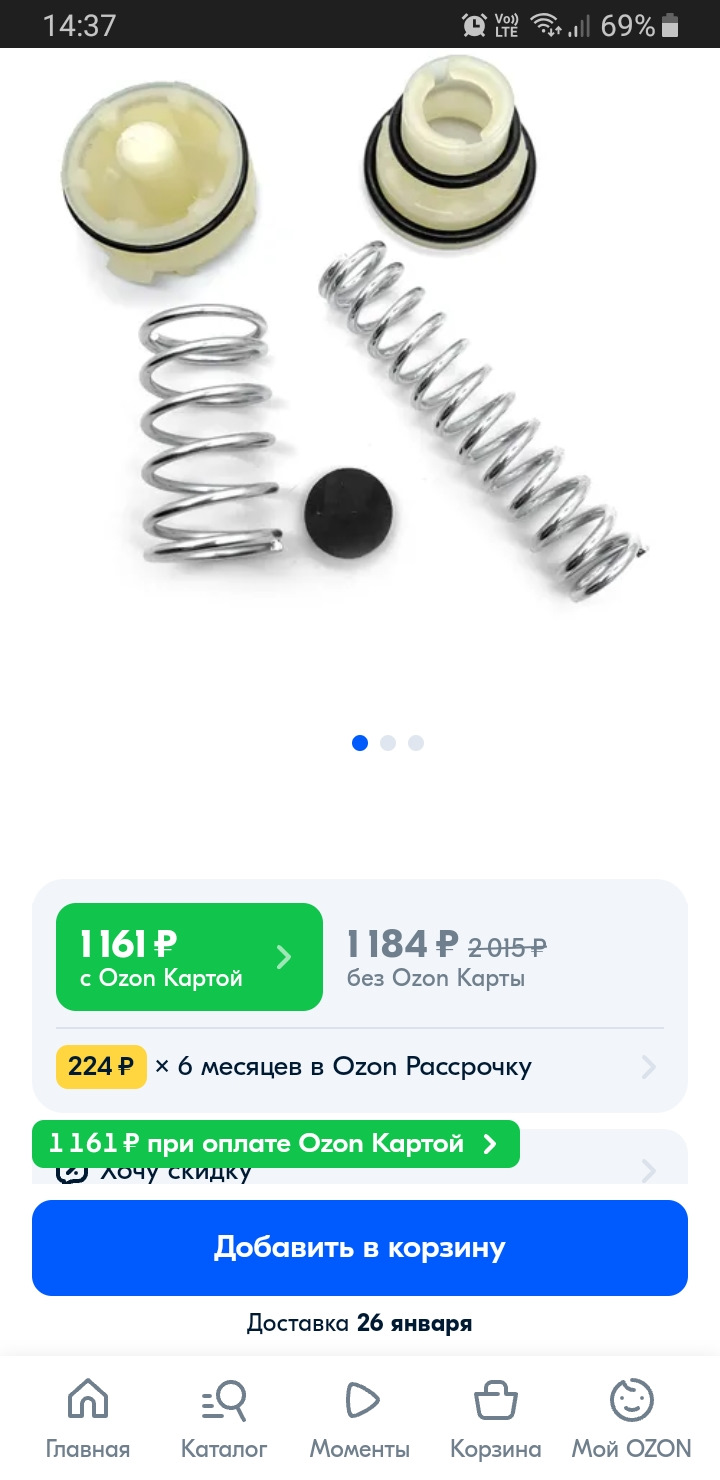Add the item with Добавить в корзину
Screen dimensions: 720x1480
tap(360, 1248)
